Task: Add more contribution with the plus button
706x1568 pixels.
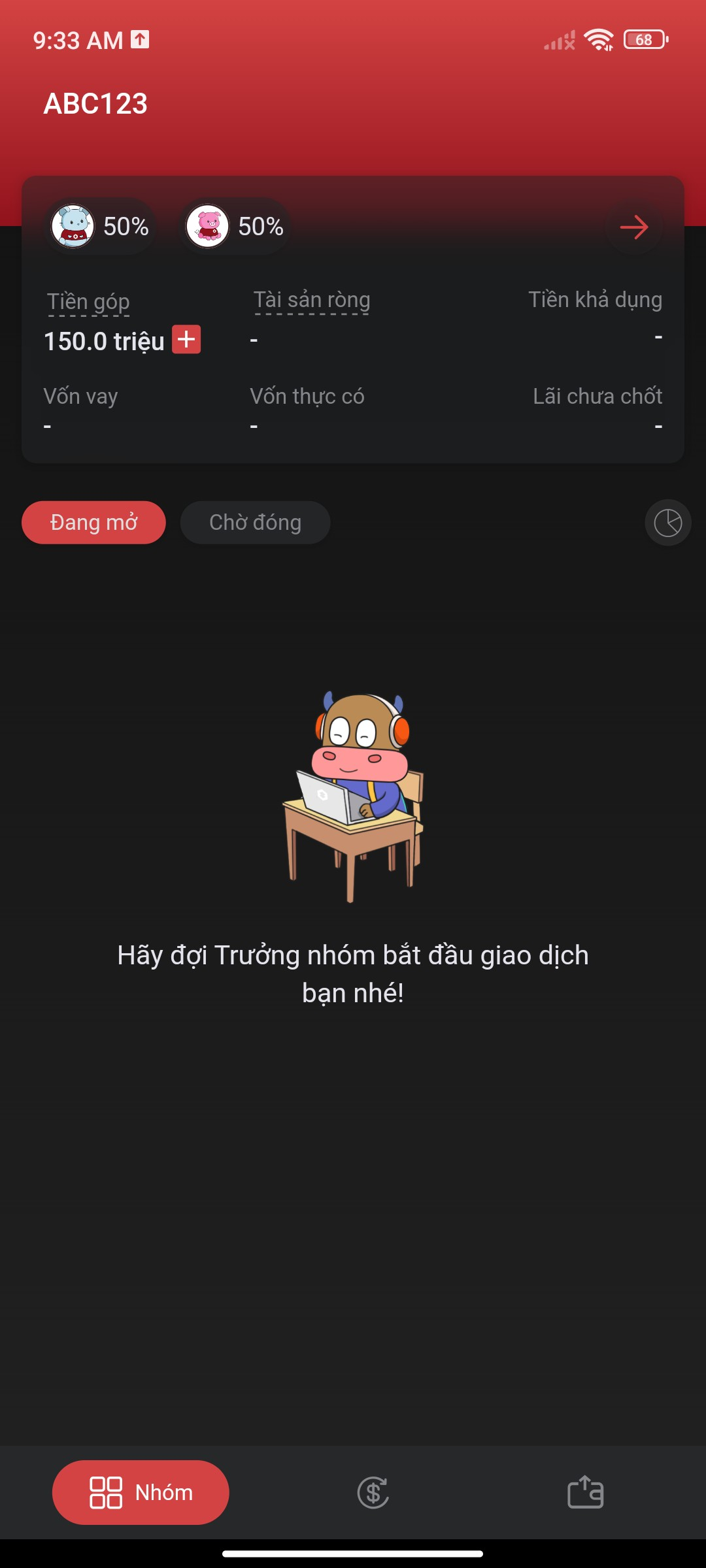Action: [x=186, y=340]
